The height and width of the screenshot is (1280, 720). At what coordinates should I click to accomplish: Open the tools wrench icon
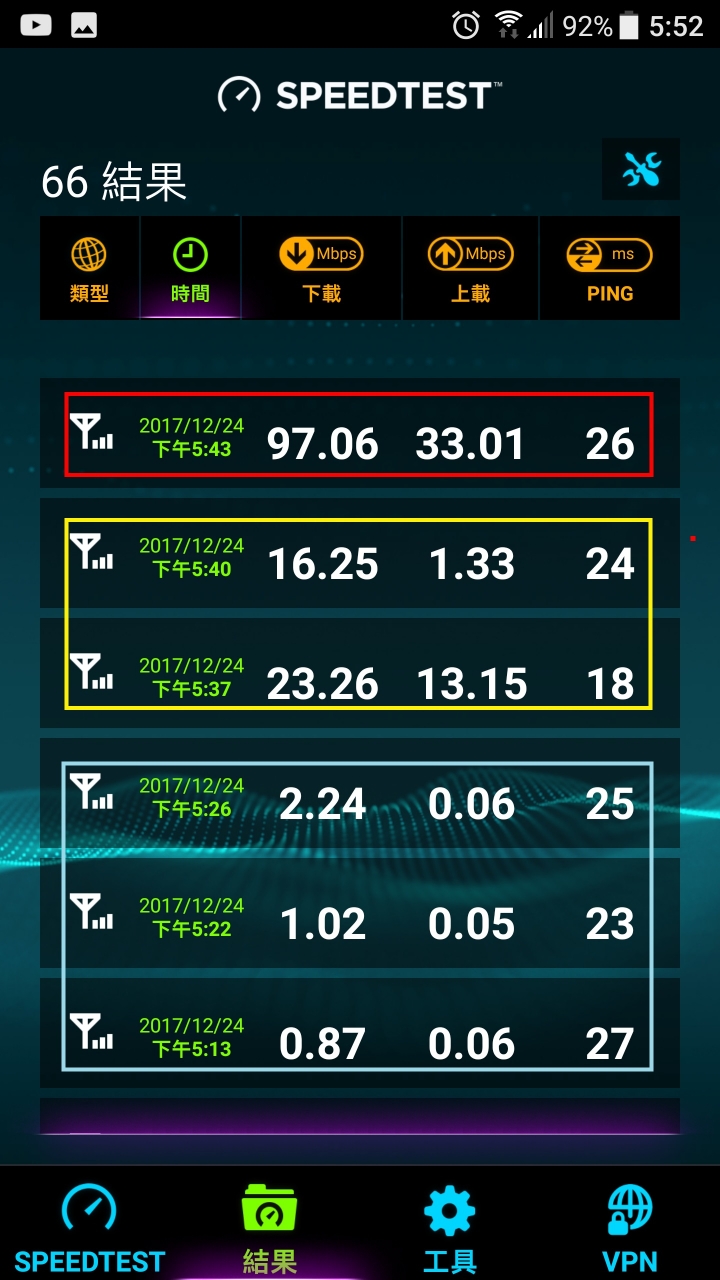point(641,170)
